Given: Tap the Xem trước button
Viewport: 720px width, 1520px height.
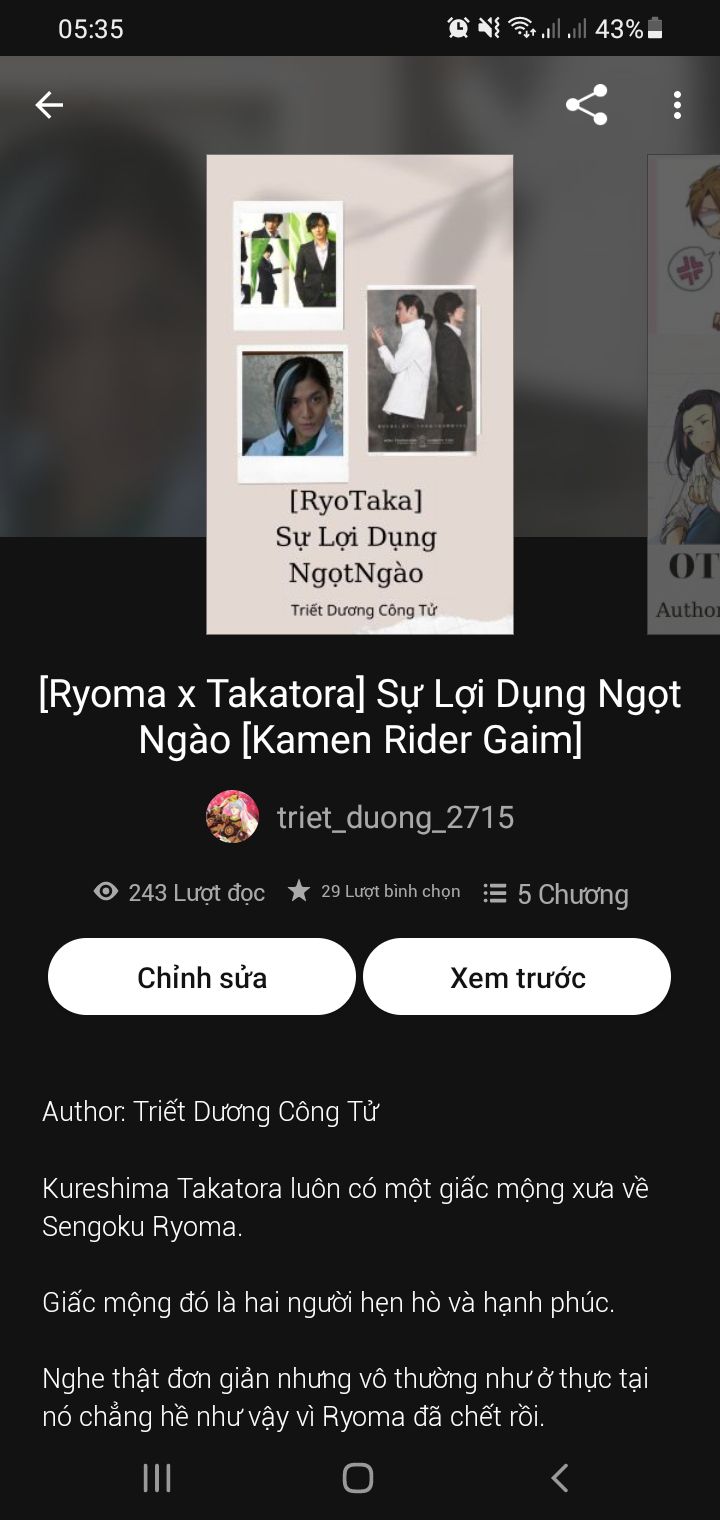Looking at the screenshot, I should coord(517,977).
